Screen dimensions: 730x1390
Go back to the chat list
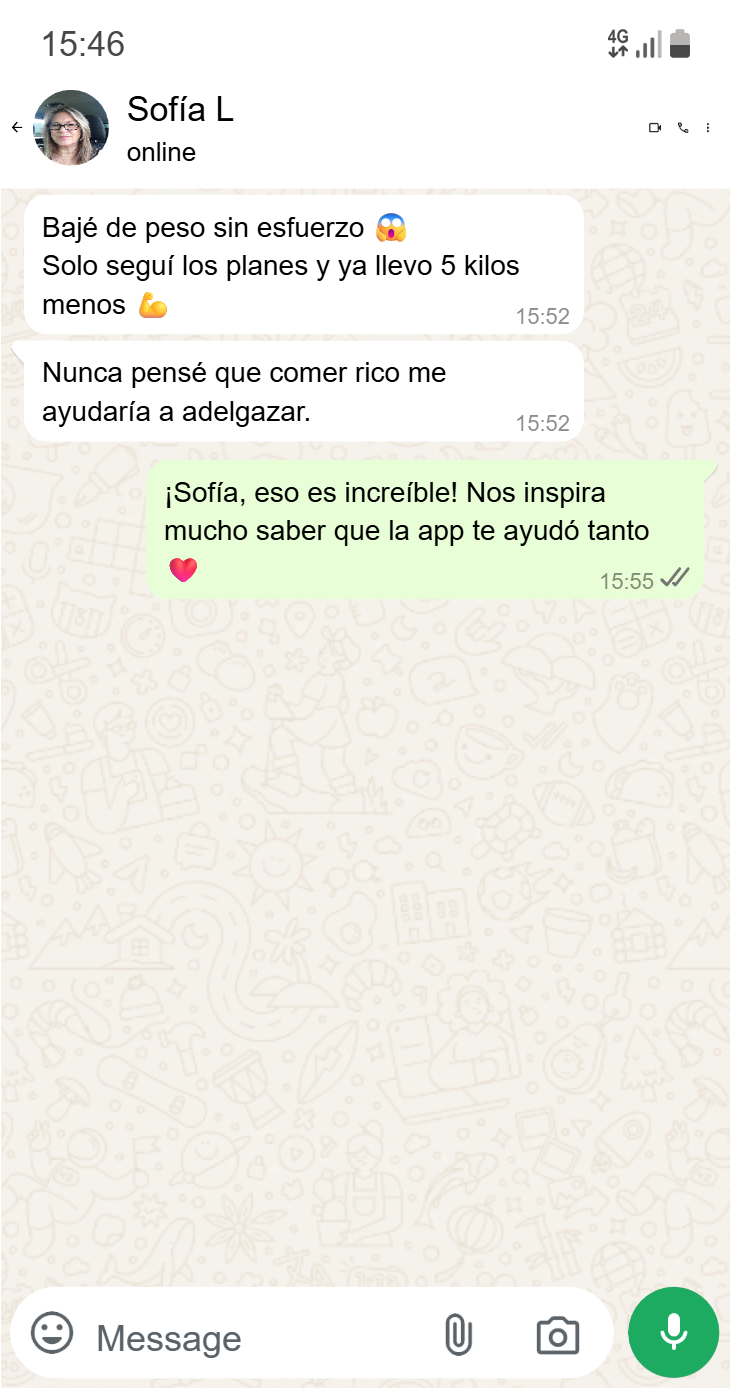tap(16, 128)
